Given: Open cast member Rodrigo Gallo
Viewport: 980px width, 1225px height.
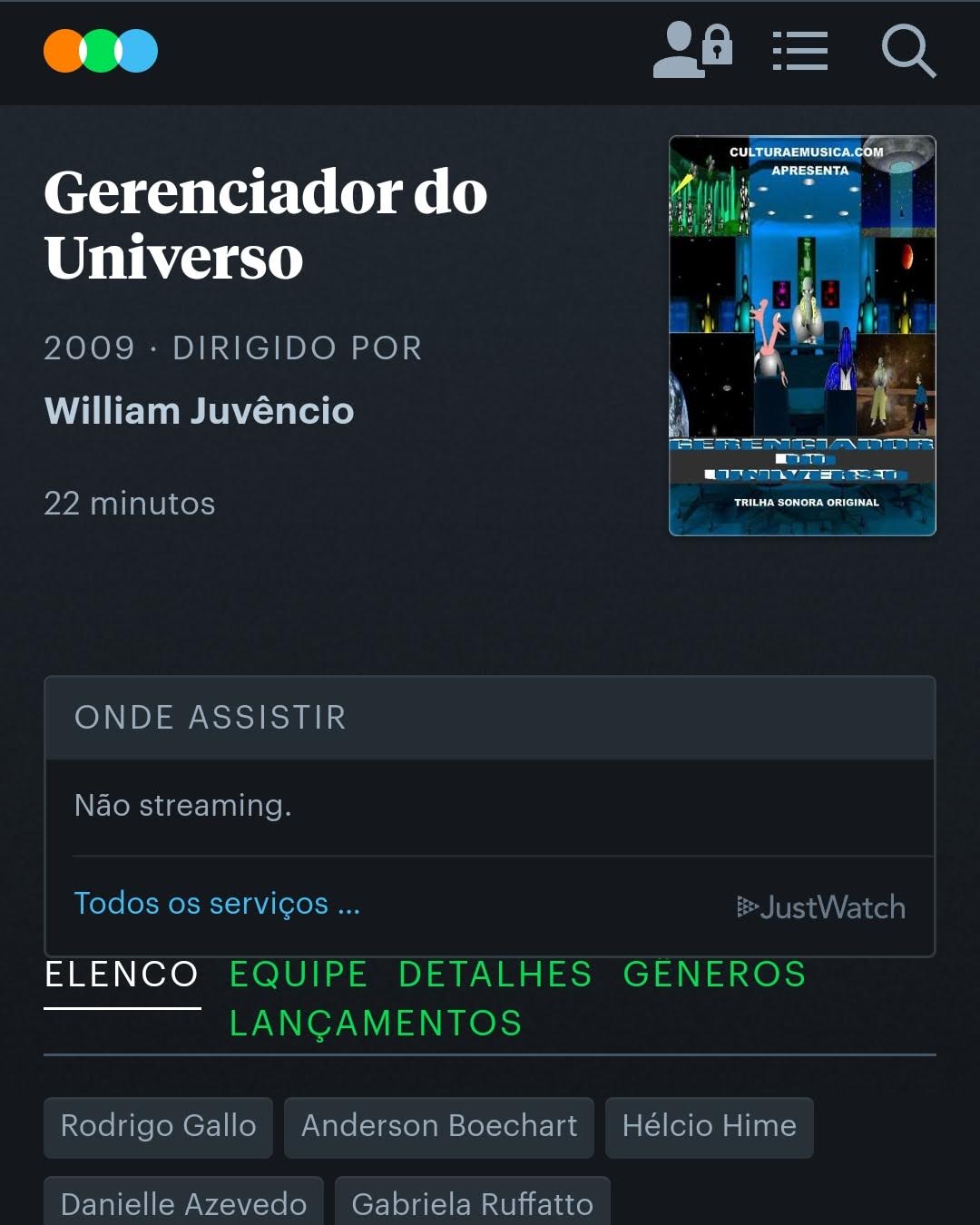Looking at the screenshot, I should coord(158,1126).
